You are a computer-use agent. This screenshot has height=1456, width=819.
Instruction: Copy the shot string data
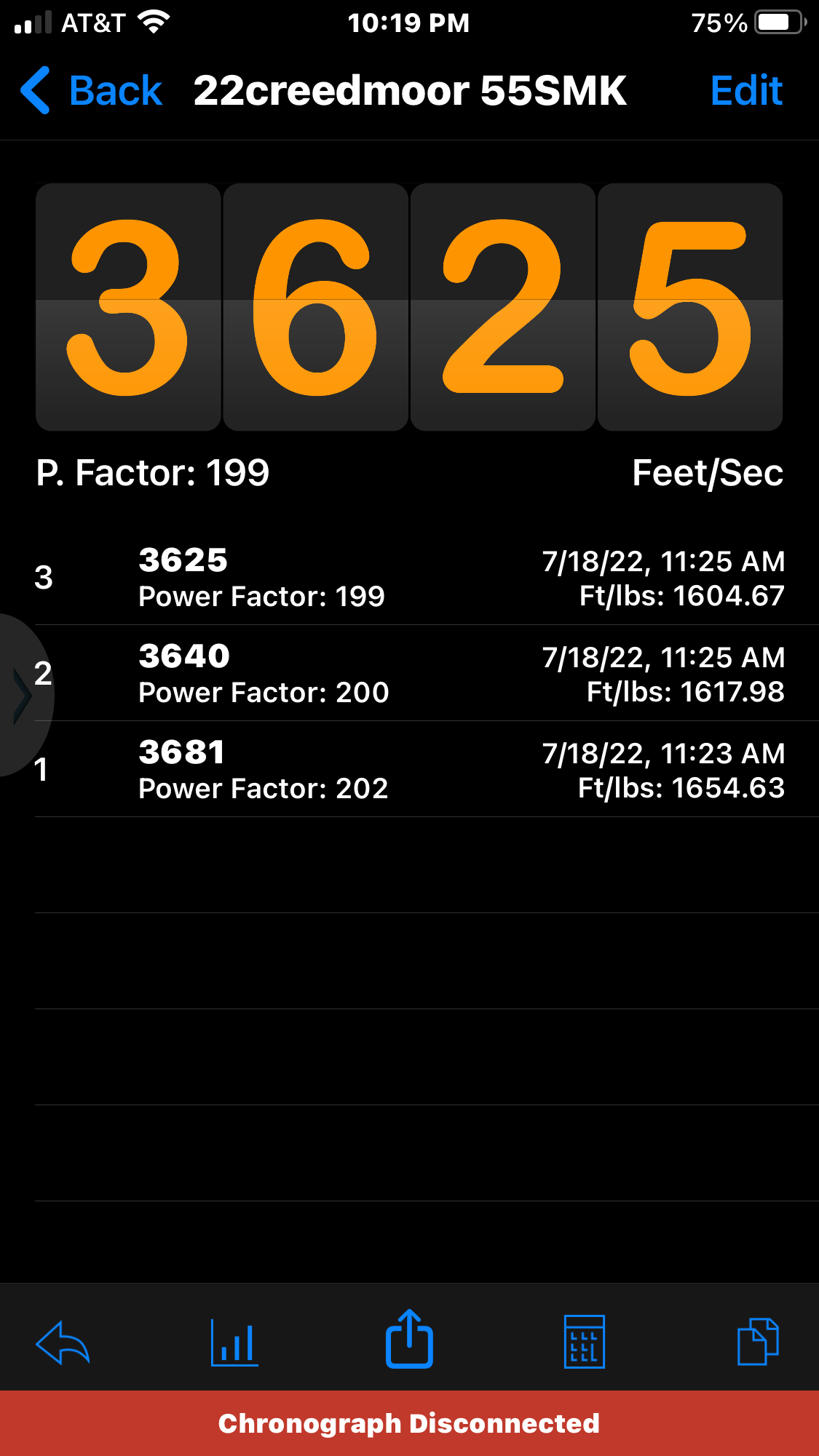point(758,1341)
